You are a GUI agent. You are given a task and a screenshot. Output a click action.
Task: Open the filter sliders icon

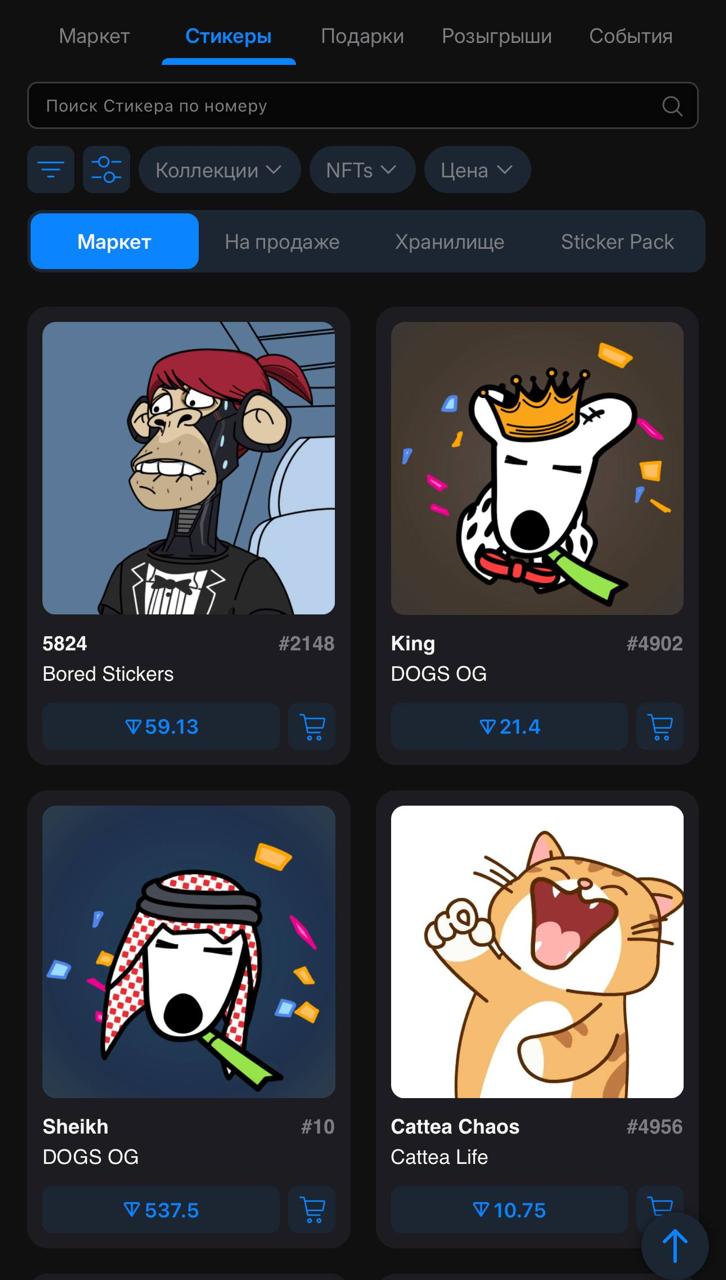[107, 170]
